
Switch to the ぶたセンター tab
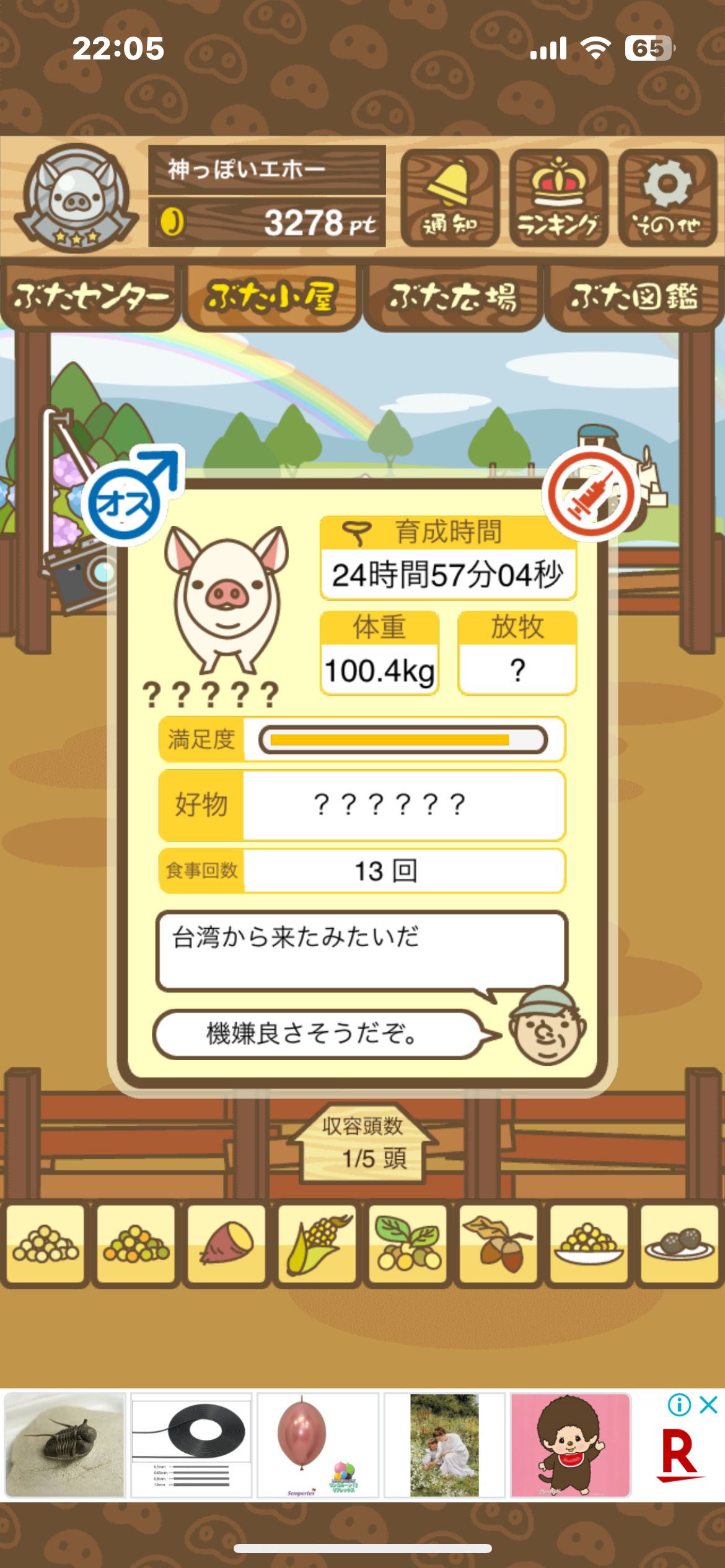[x=90, y=298]
